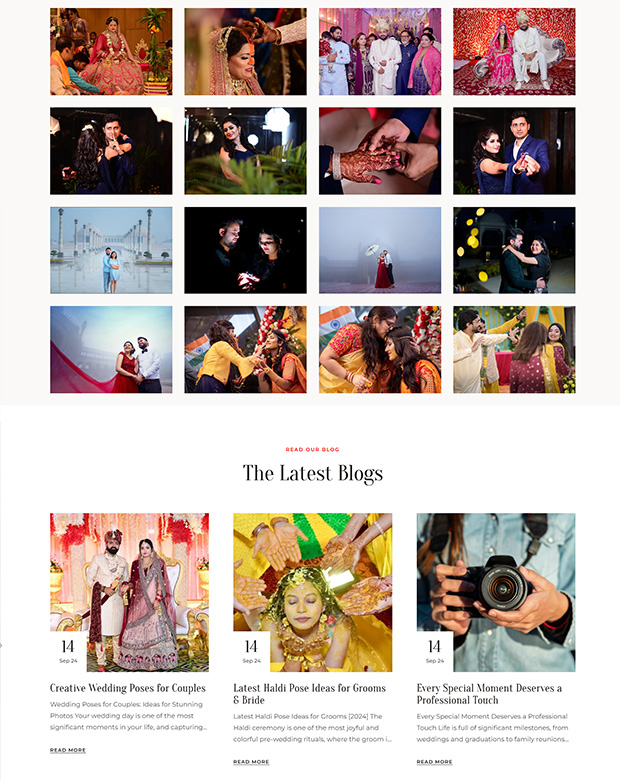This screenshot has width=620, height=780.
Task: View the gallery photo of couple on reflective plaza
Action: pos(111,250)
